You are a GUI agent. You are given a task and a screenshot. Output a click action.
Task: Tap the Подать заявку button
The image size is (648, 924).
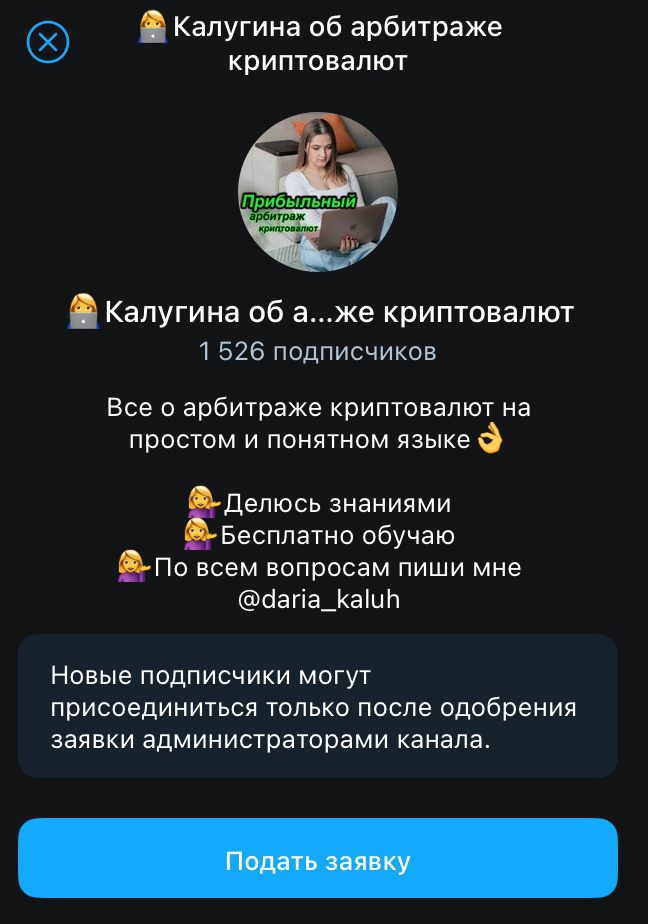318,859
